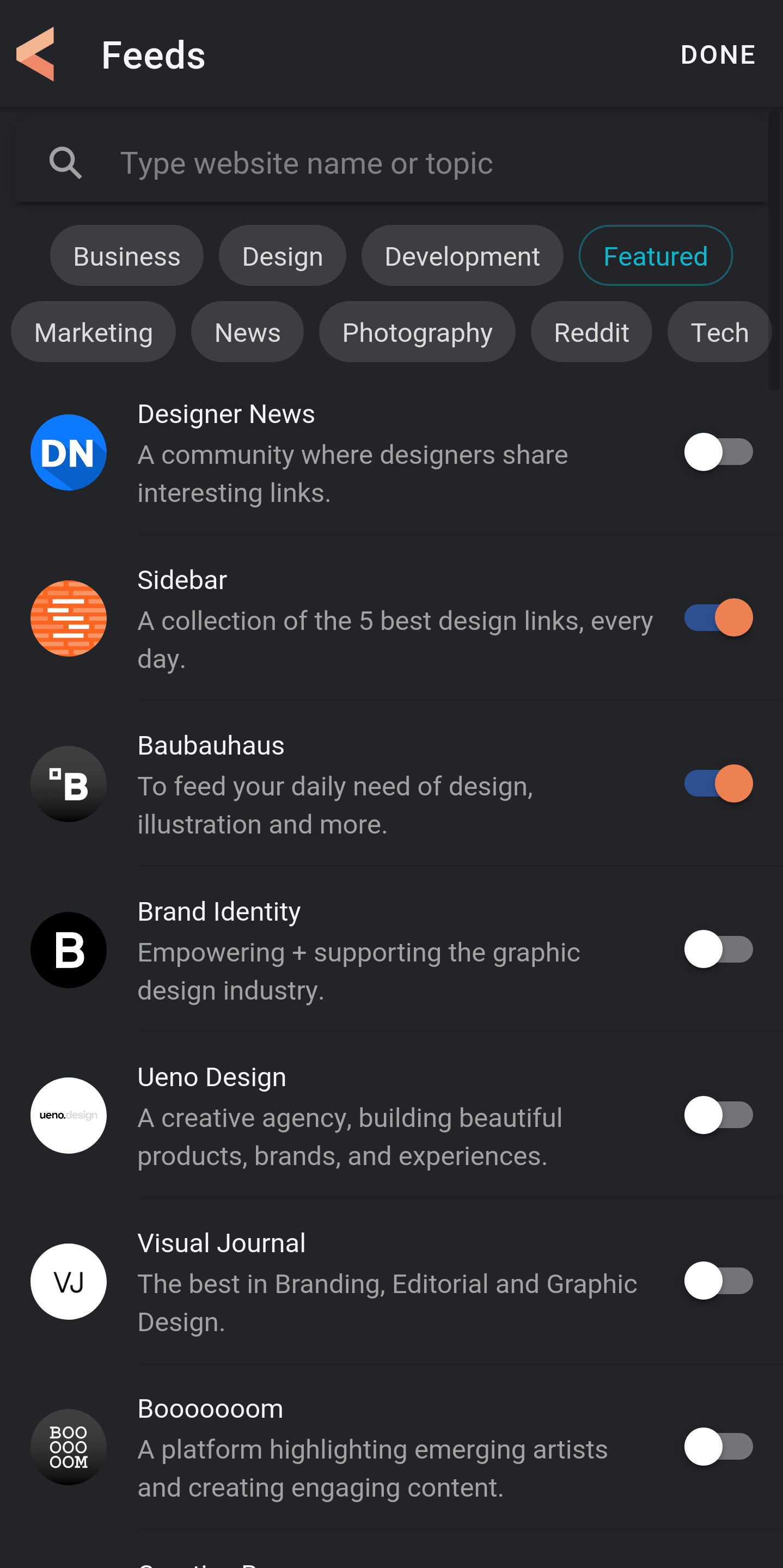Turn on the Visual Journal feed
Screen dimensions: 783x1568
pos(718,1281)
